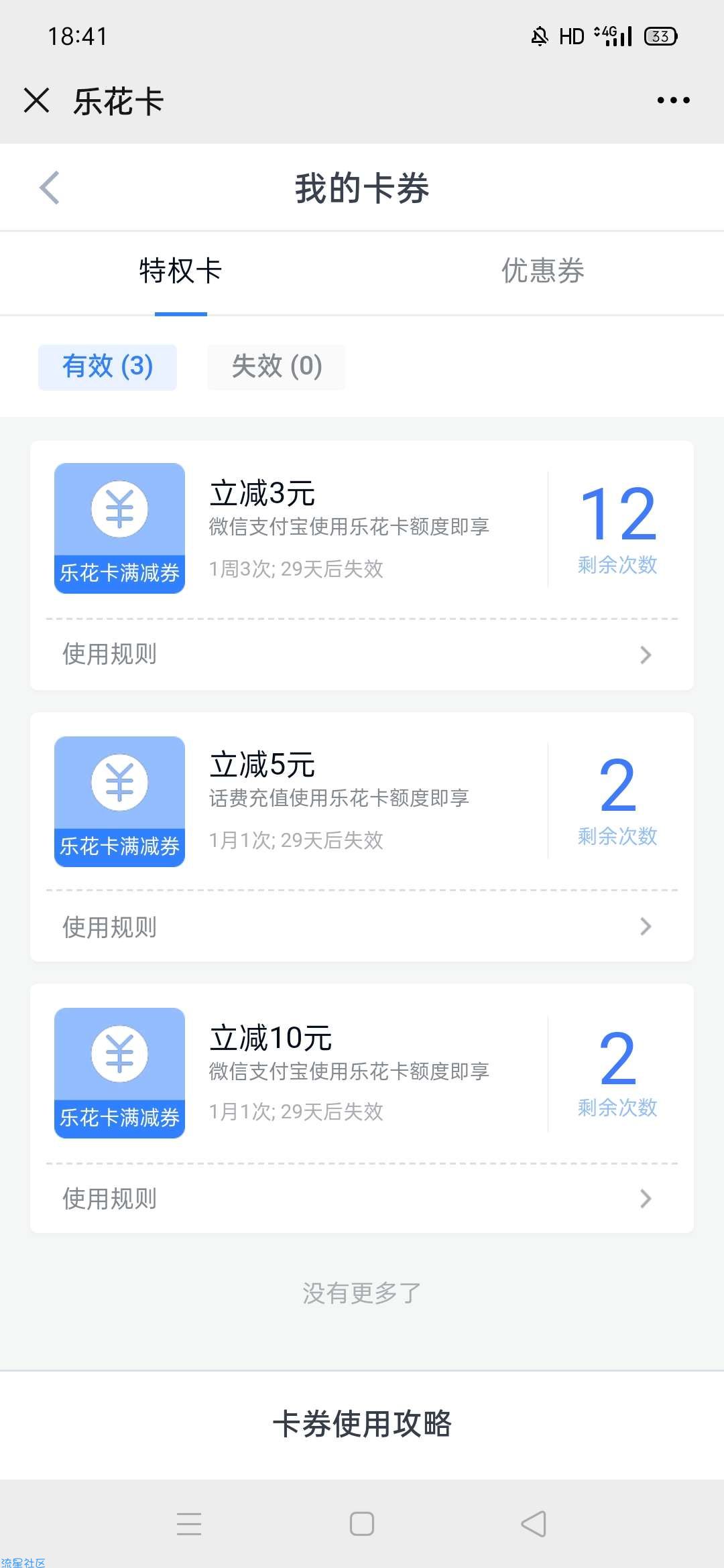
Task: View 使用规则 for 立减5元 coupon
Action: click(362, 927)
